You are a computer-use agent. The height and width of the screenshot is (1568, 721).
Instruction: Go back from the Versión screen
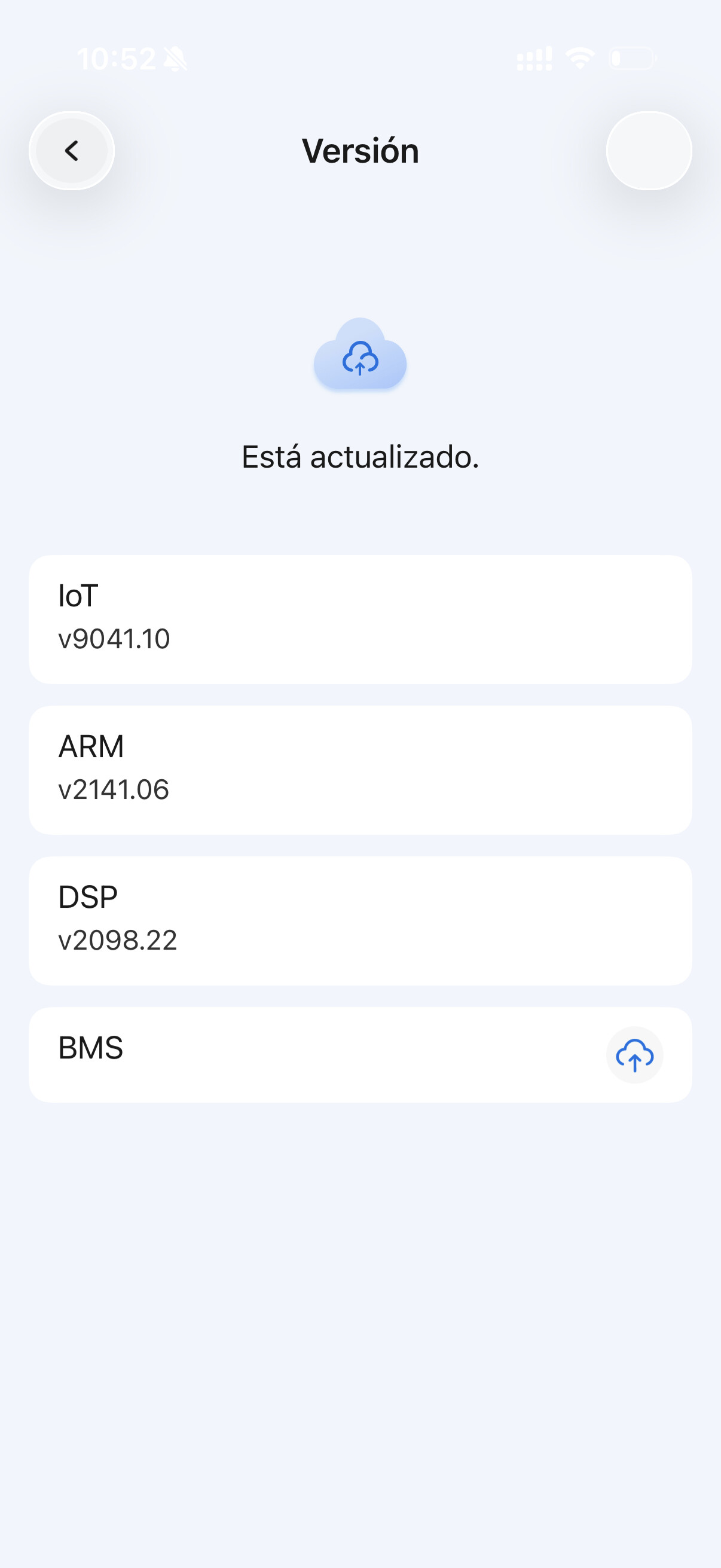click(x=72, y=150)
